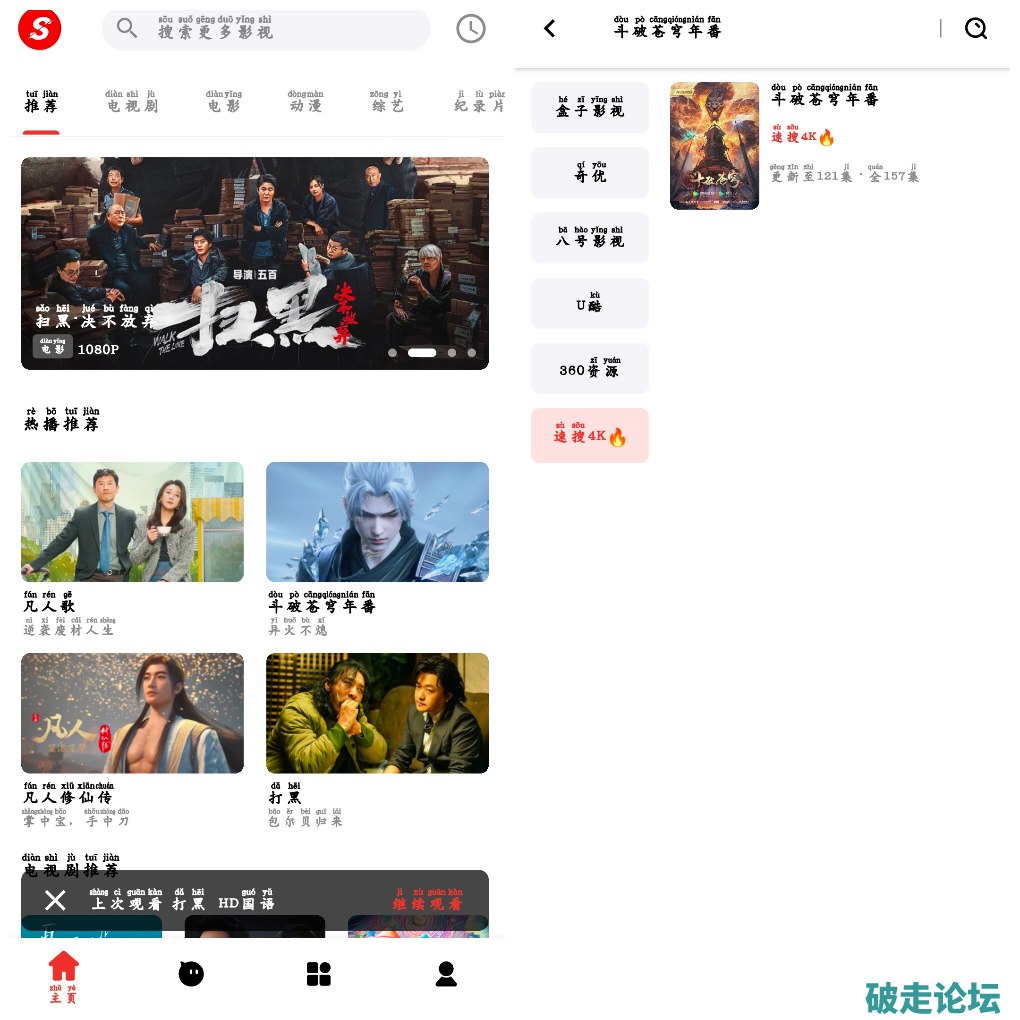Dismiss the last-watched bar
Screen dimensions: 1020x1020
pos(55,901)
